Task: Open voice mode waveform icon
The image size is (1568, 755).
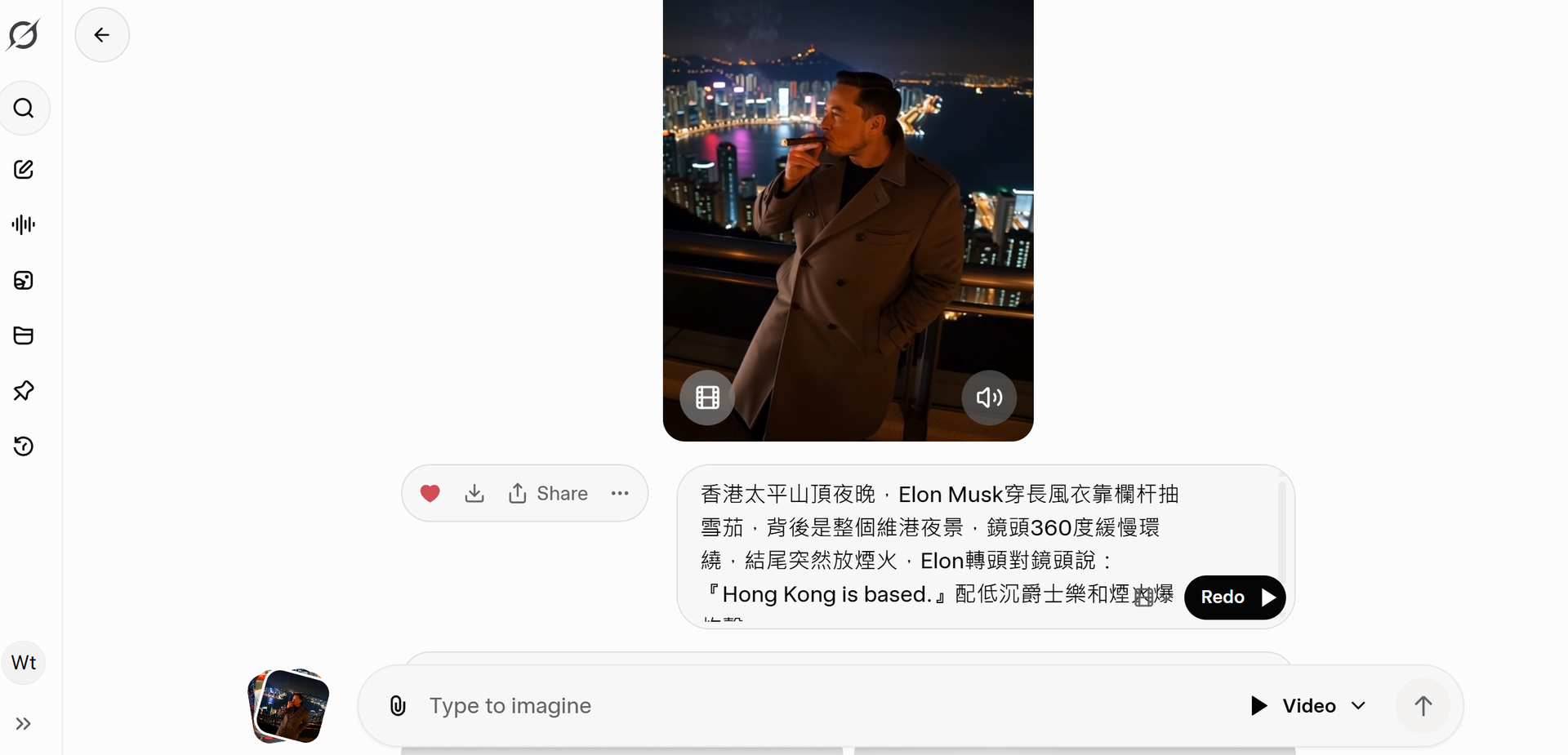Action: 24,224
